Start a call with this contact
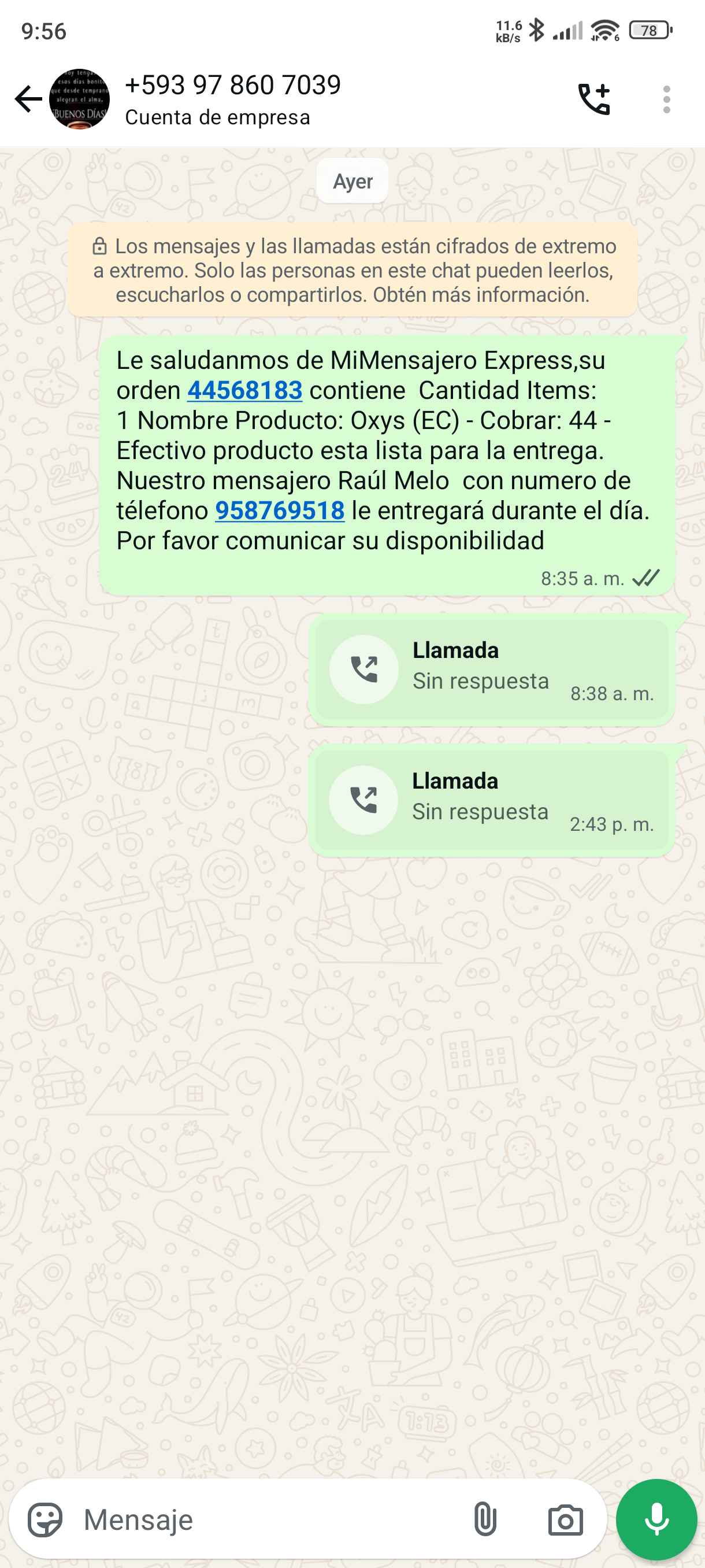The width and height of the screenshot is (705, 1568). click(x=593, y=99)
